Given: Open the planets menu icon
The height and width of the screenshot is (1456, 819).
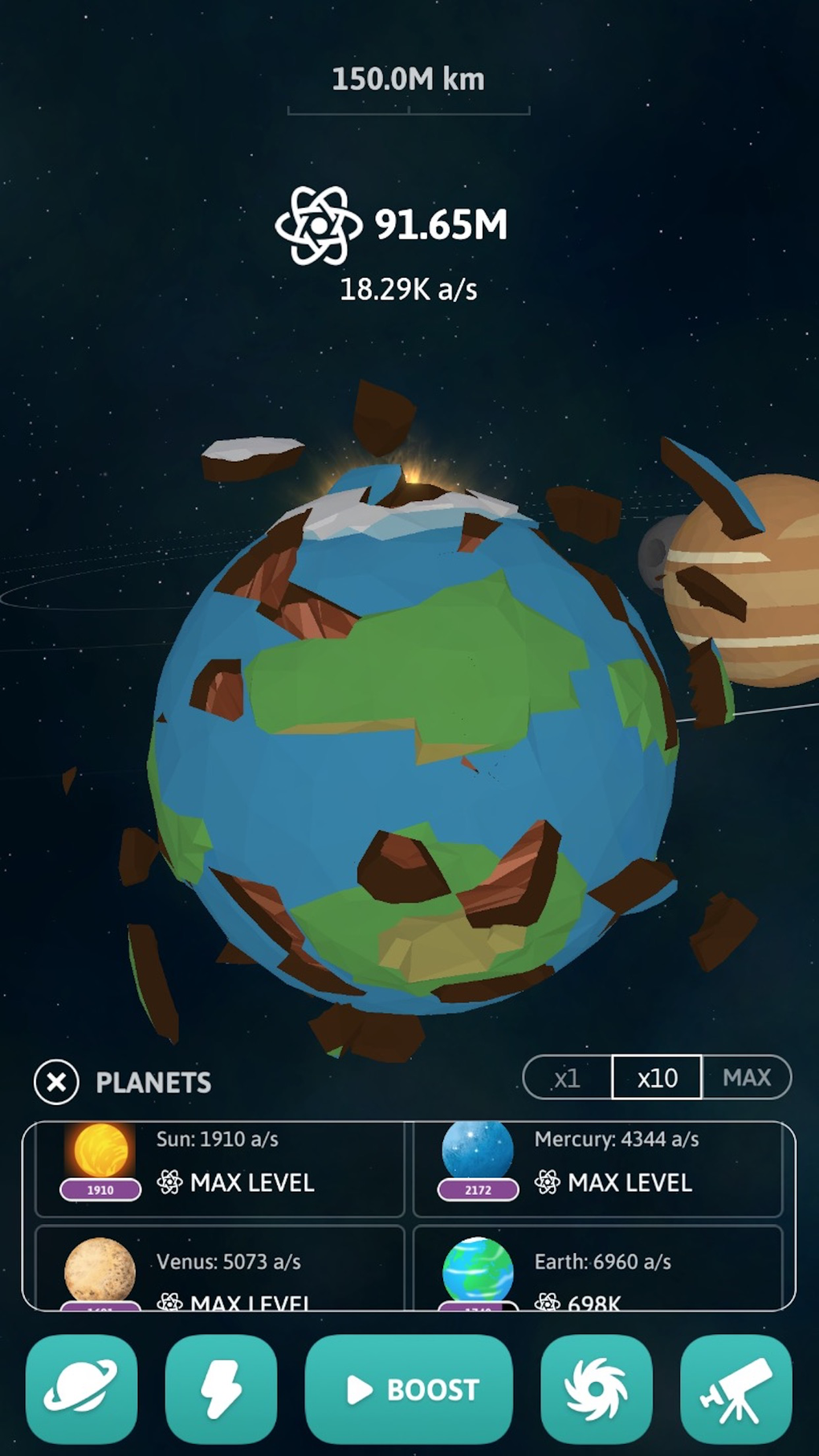Looking at the screenshot, I should (81, 1389).
